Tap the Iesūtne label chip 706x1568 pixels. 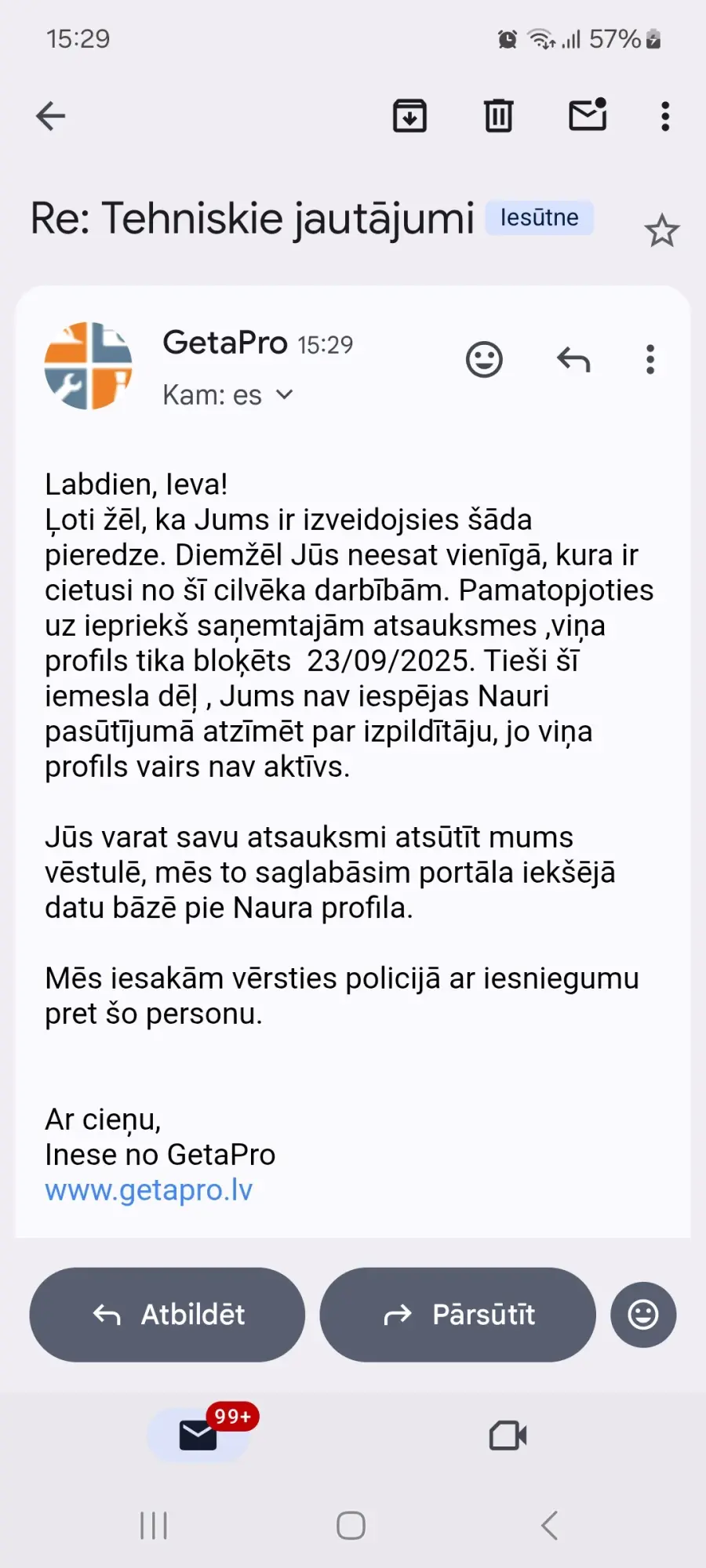[539, 217]
